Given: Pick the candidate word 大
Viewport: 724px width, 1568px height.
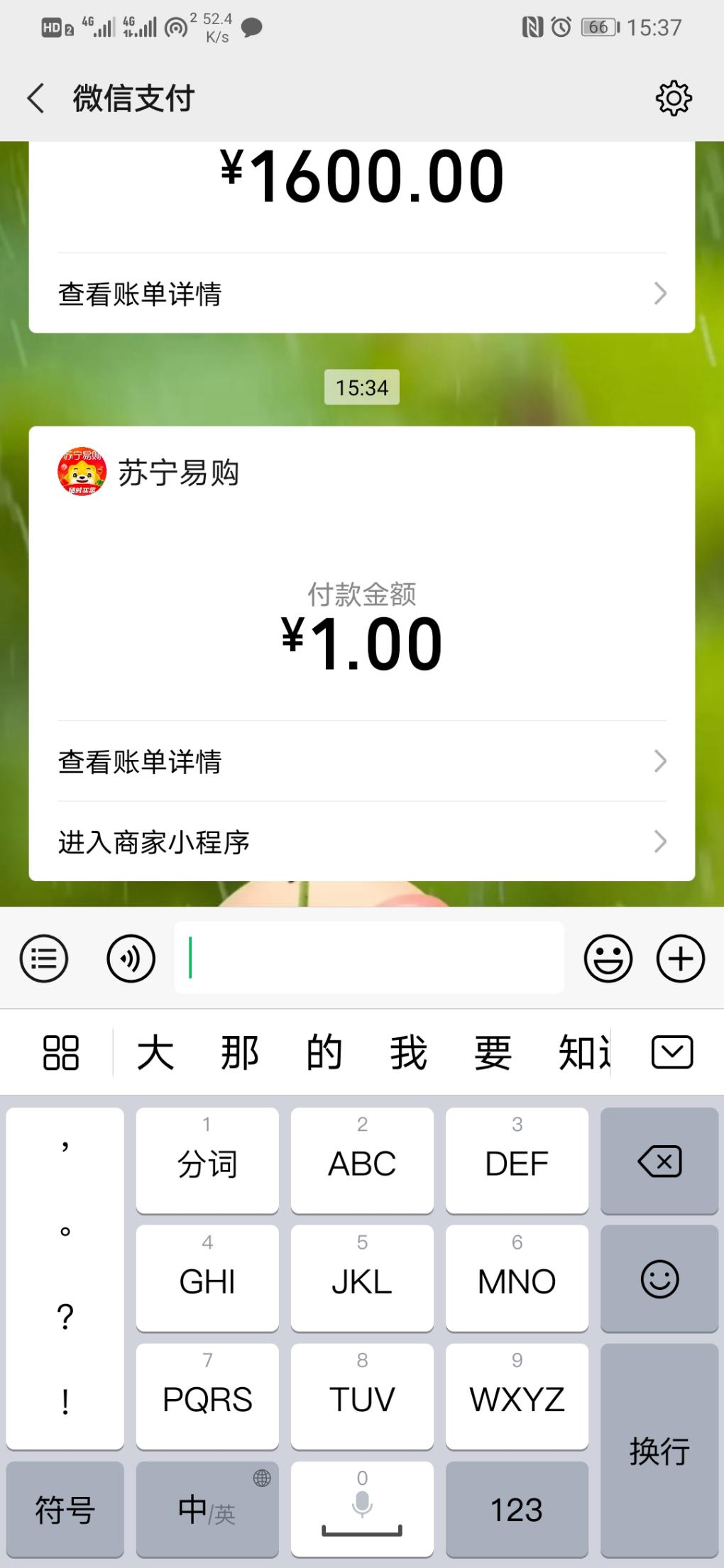Looking at the screenshot, I should pyautogui.click(x=155, y=1052).
